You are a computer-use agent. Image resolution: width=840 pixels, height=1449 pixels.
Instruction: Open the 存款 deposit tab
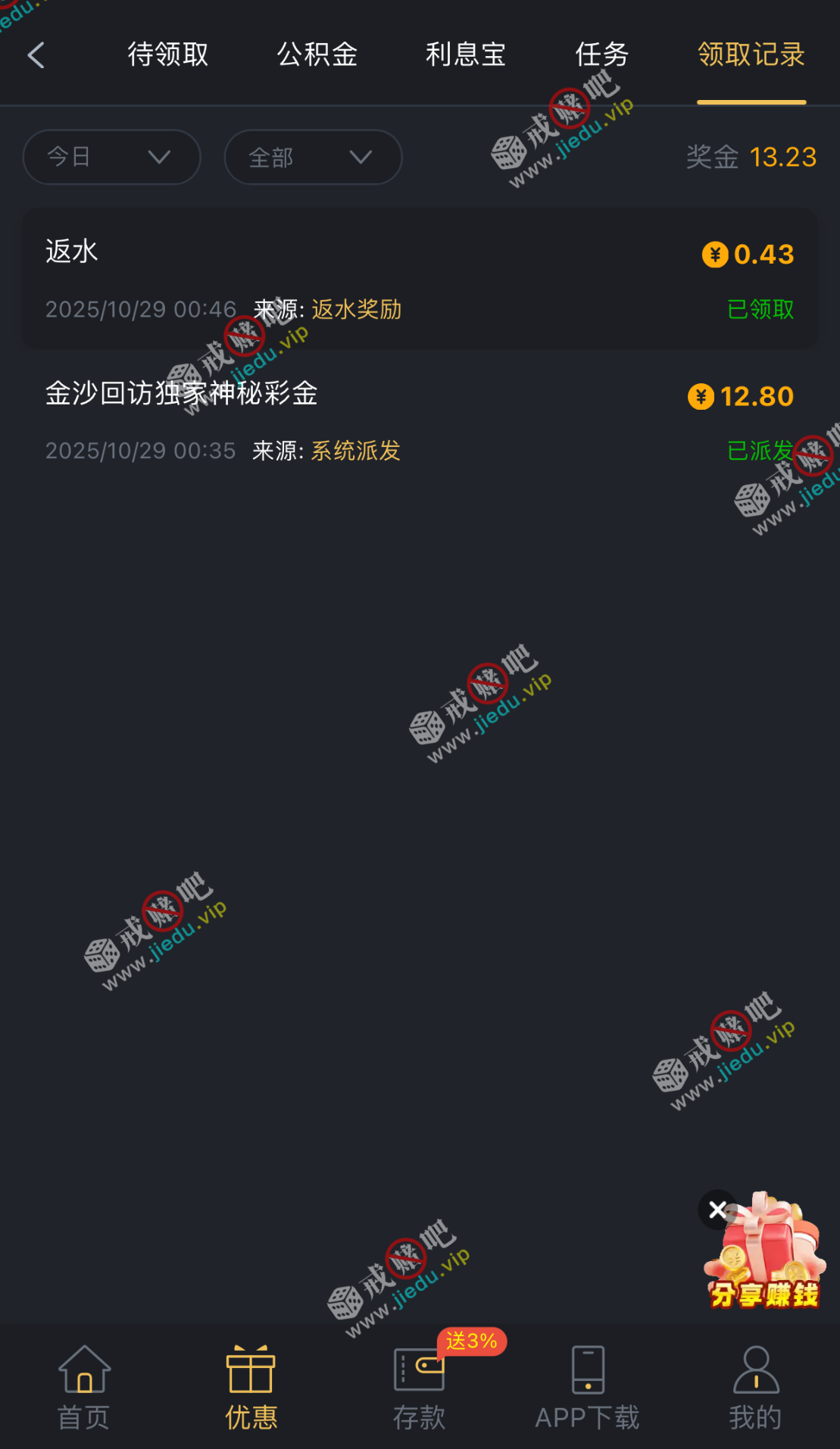pyautogui.click(x=419, y=1388)
